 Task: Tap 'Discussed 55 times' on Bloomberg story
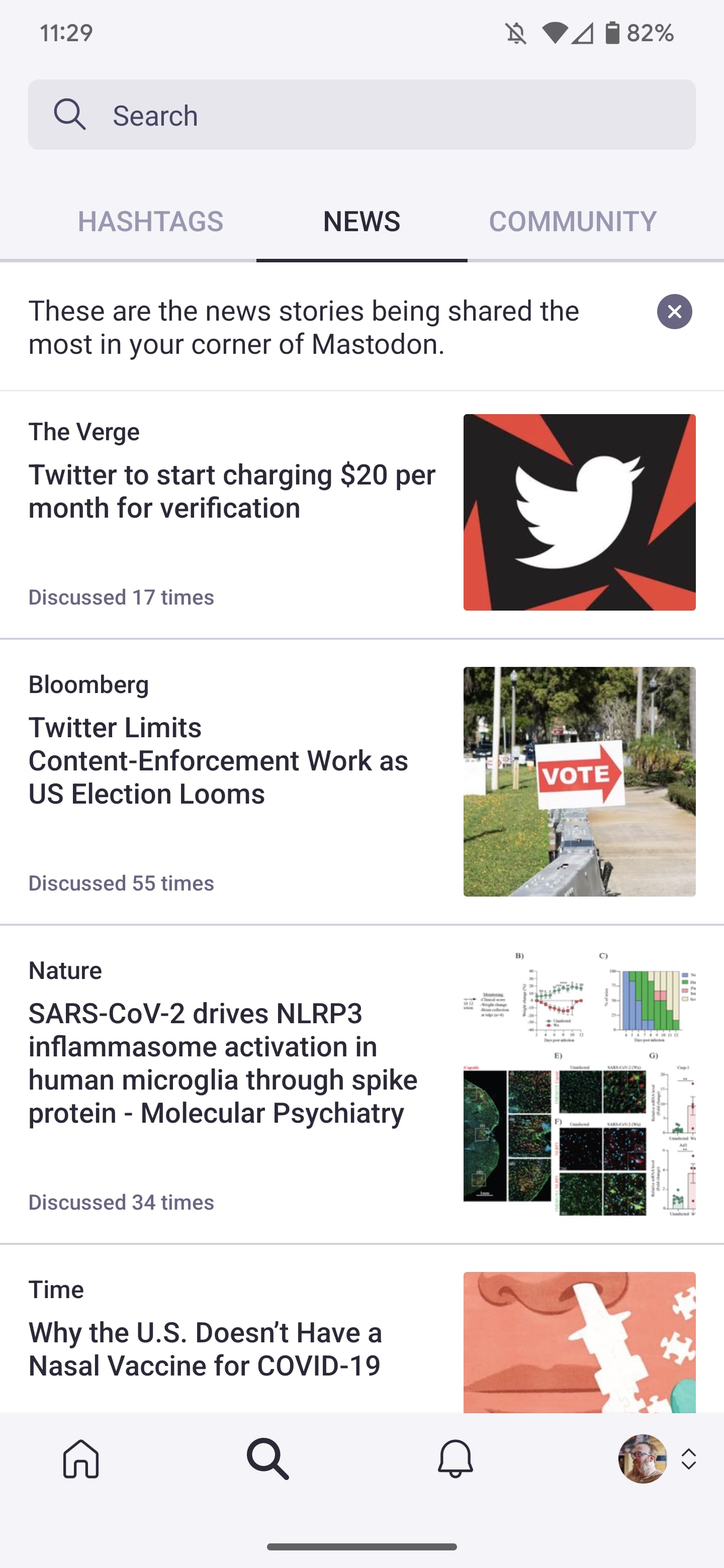click(x=121, y=883)
